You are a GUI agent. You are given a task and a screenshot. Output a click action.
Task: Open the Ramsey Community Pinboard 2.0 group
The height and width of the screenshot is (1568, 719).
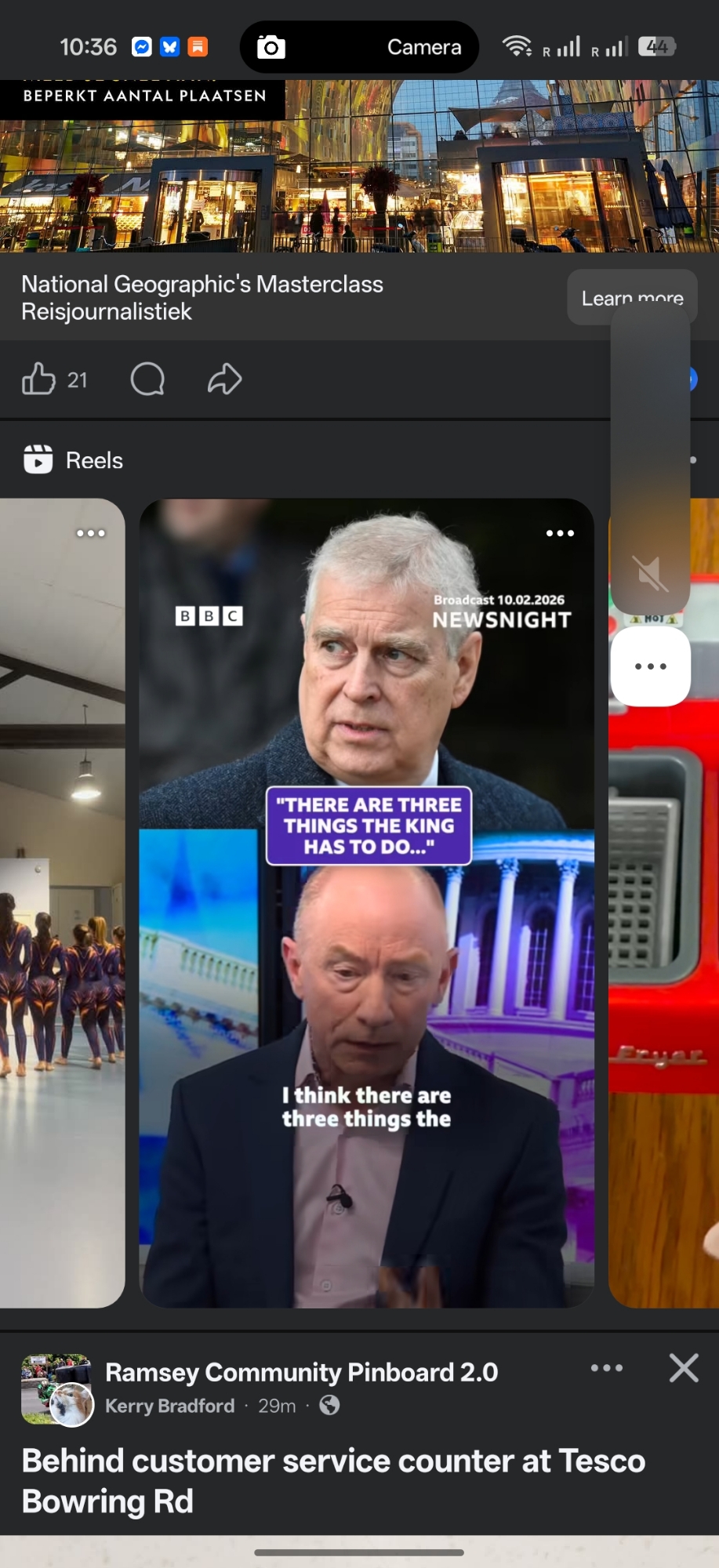[x=301, y=1372]
